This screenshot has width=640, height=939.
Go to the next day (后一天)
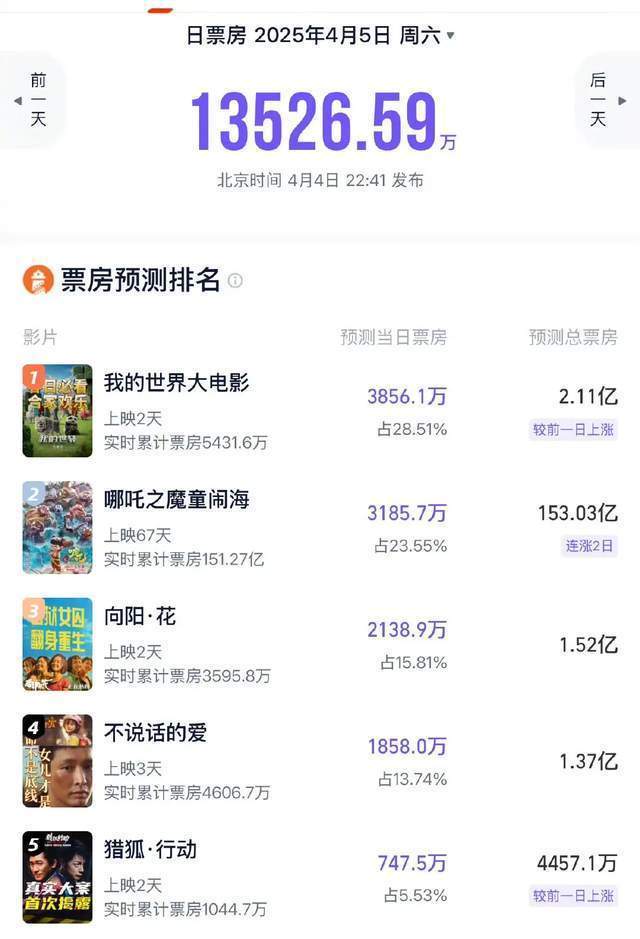tap(603, 100)
